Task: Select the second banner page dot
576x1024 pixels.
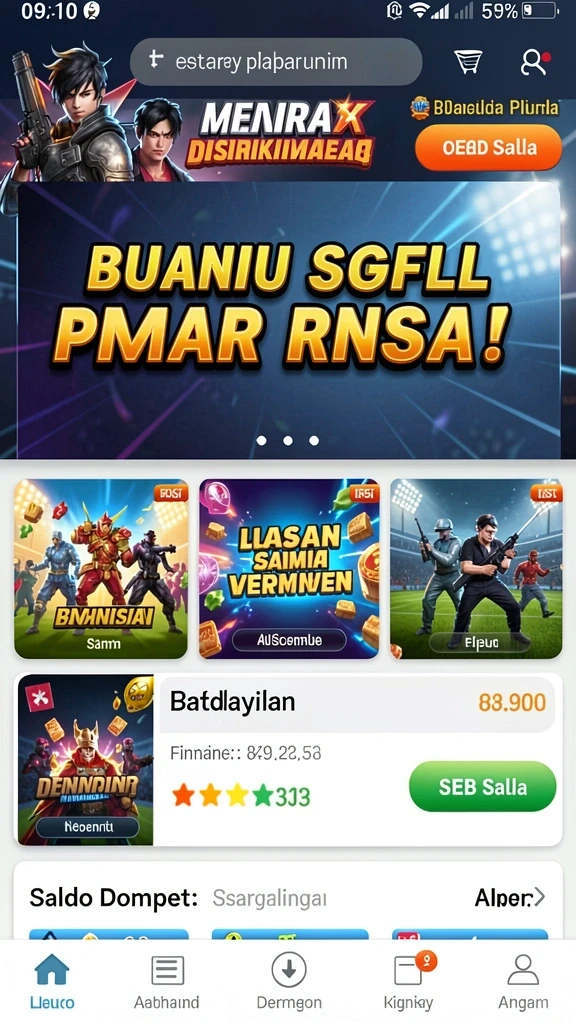Action: [x=288, y=441]
